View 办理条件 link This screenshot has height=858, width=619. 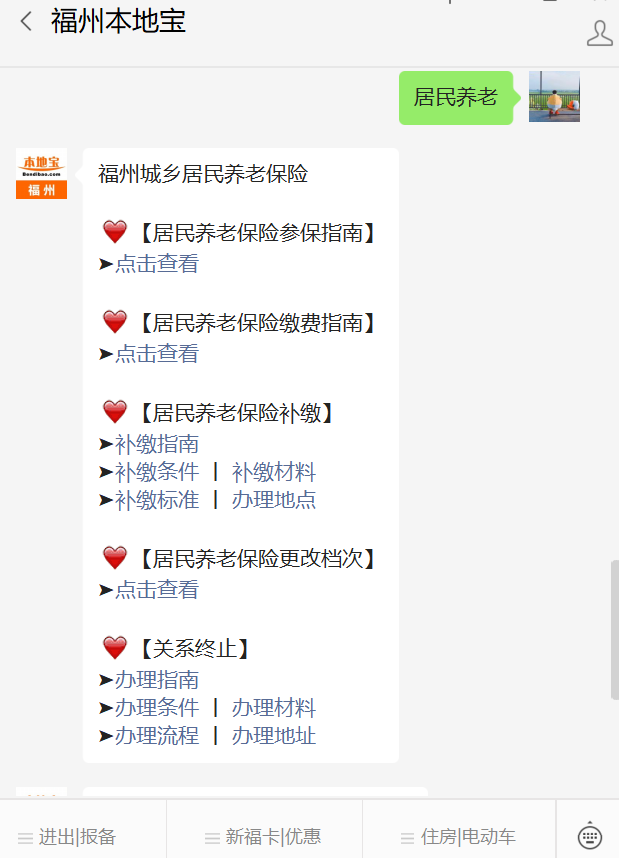[x=156, y=708]
